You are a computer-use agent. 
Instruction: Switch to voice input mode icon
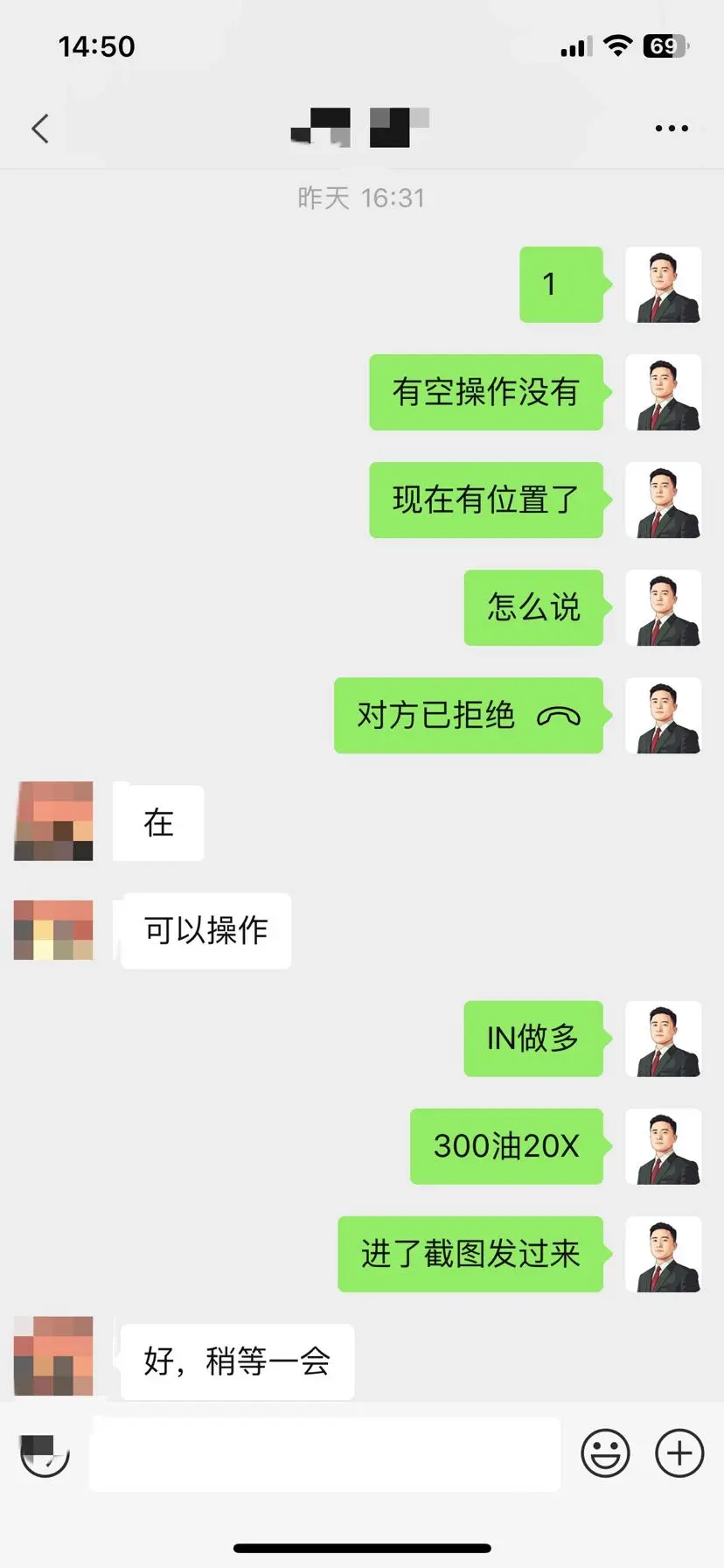point(45,1452)
